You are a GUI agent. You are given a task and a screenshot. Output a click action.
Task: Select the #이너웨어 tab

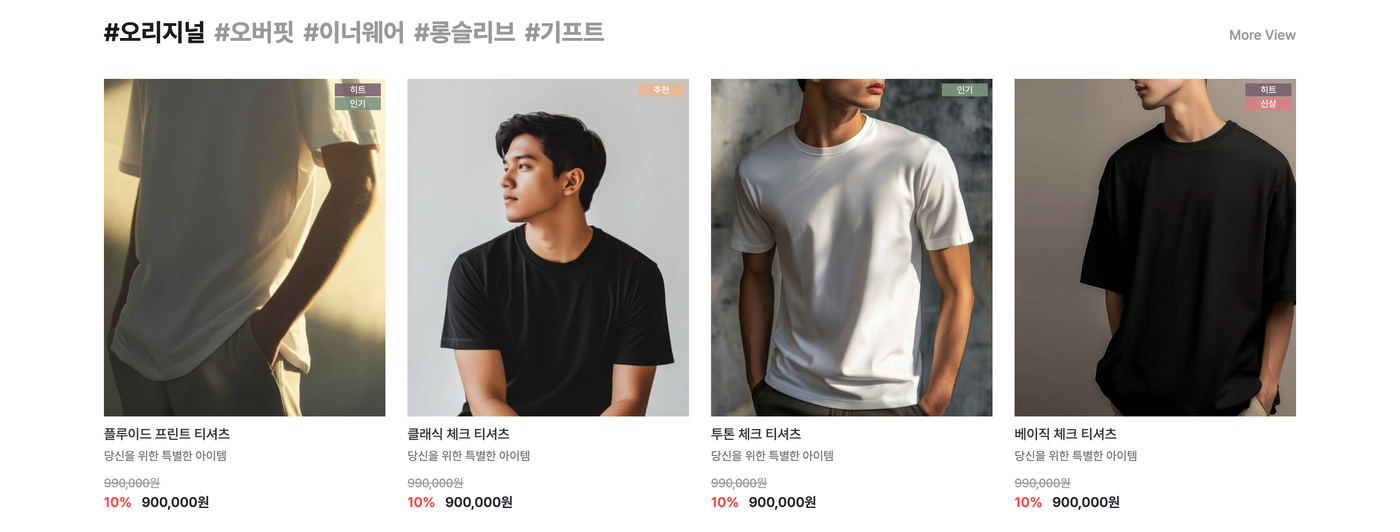[354, 33]
